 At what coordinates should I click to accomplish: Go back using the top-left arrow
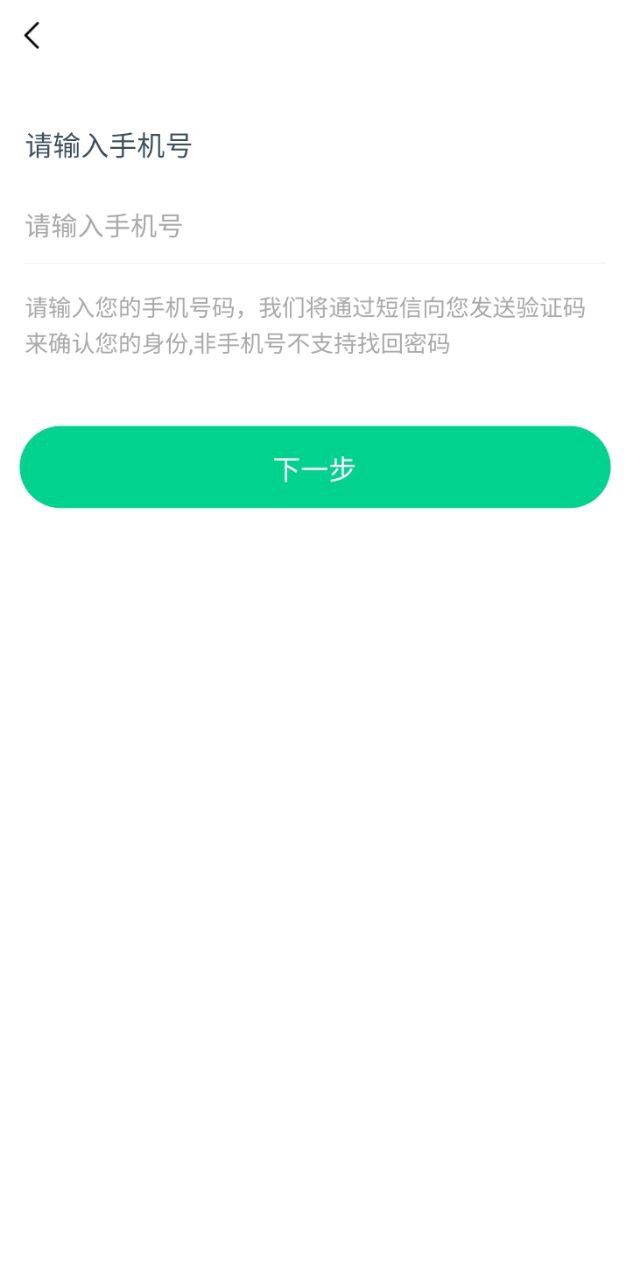(32, 36)
